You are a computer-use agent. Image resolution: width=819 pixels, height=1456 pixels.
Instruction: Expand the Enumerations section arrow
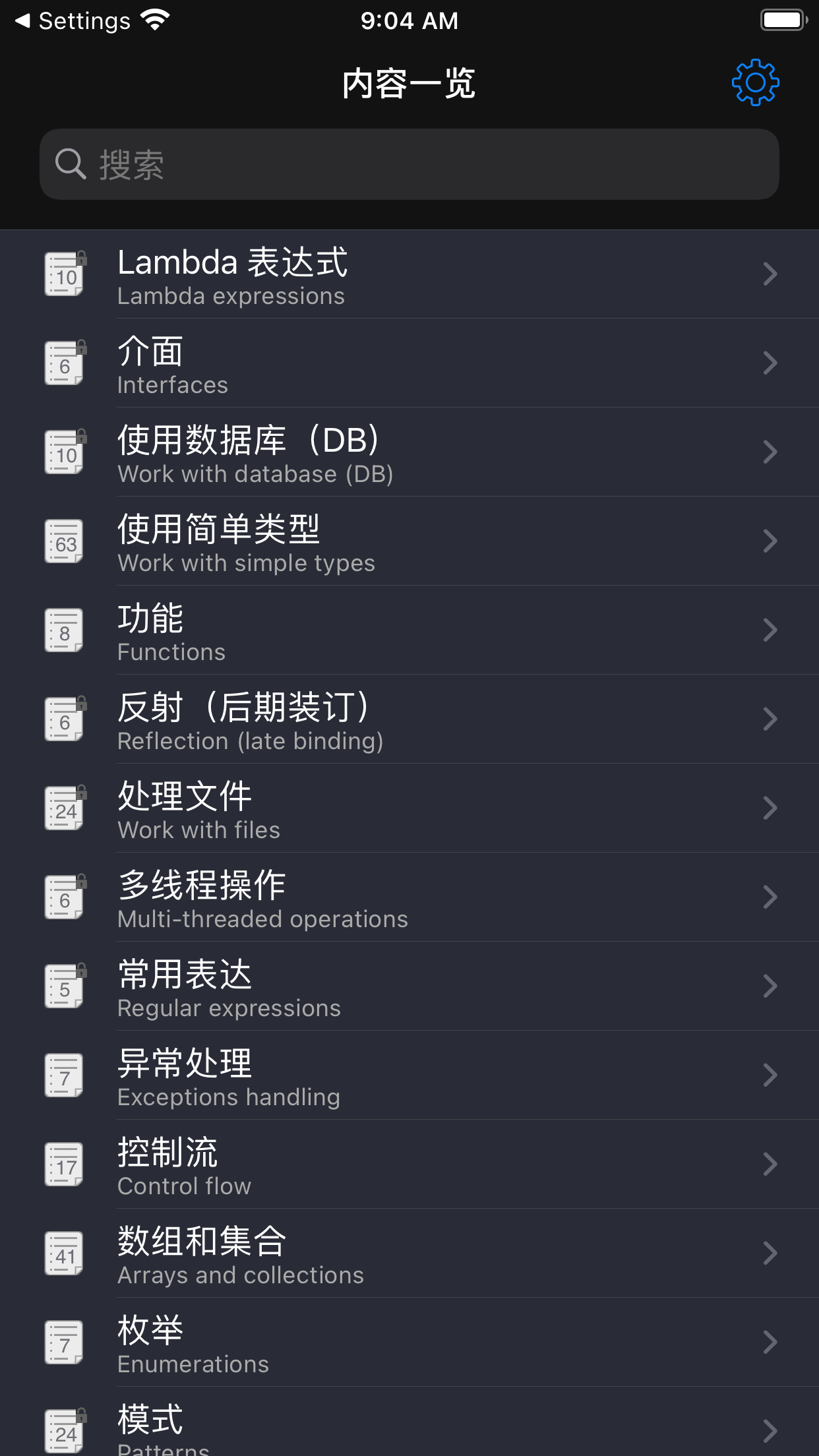(769, 1342)
